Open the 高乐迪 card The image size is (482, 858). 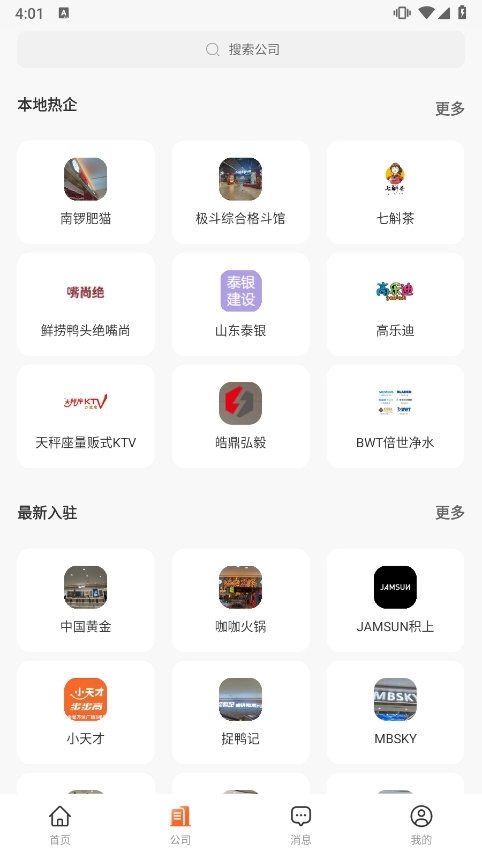point(395,304)
